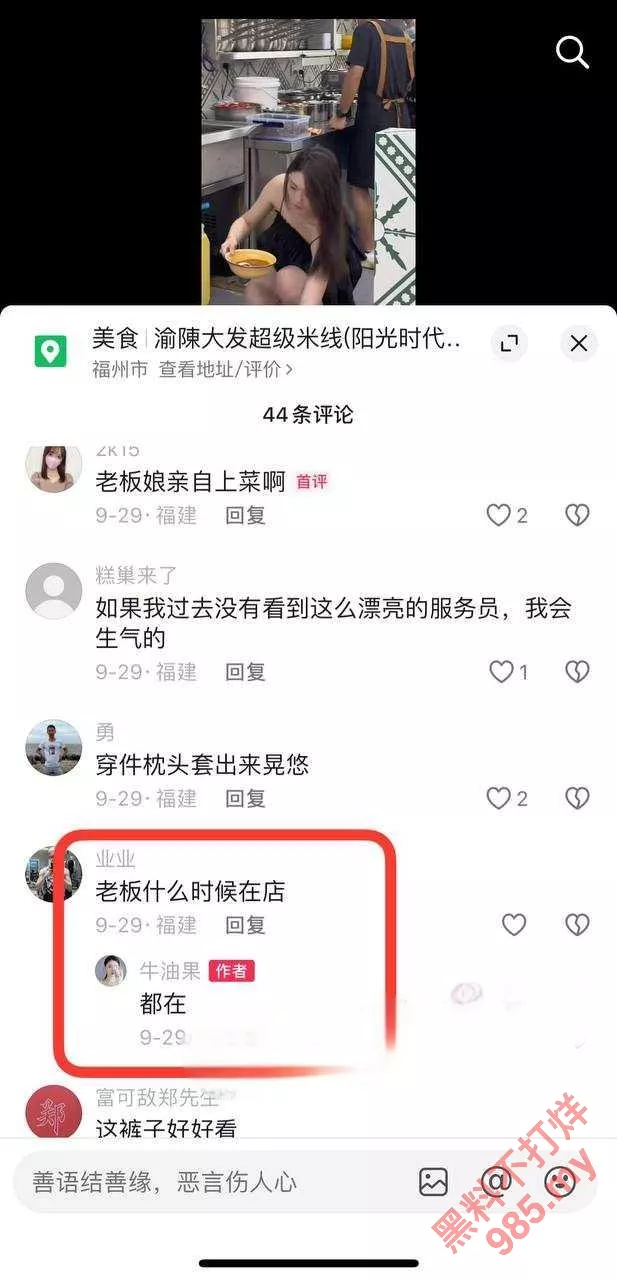Focus the comment input 善语结善缘
The height and width of the screenshot is (1280, 617).
[x=200, y=1182]
